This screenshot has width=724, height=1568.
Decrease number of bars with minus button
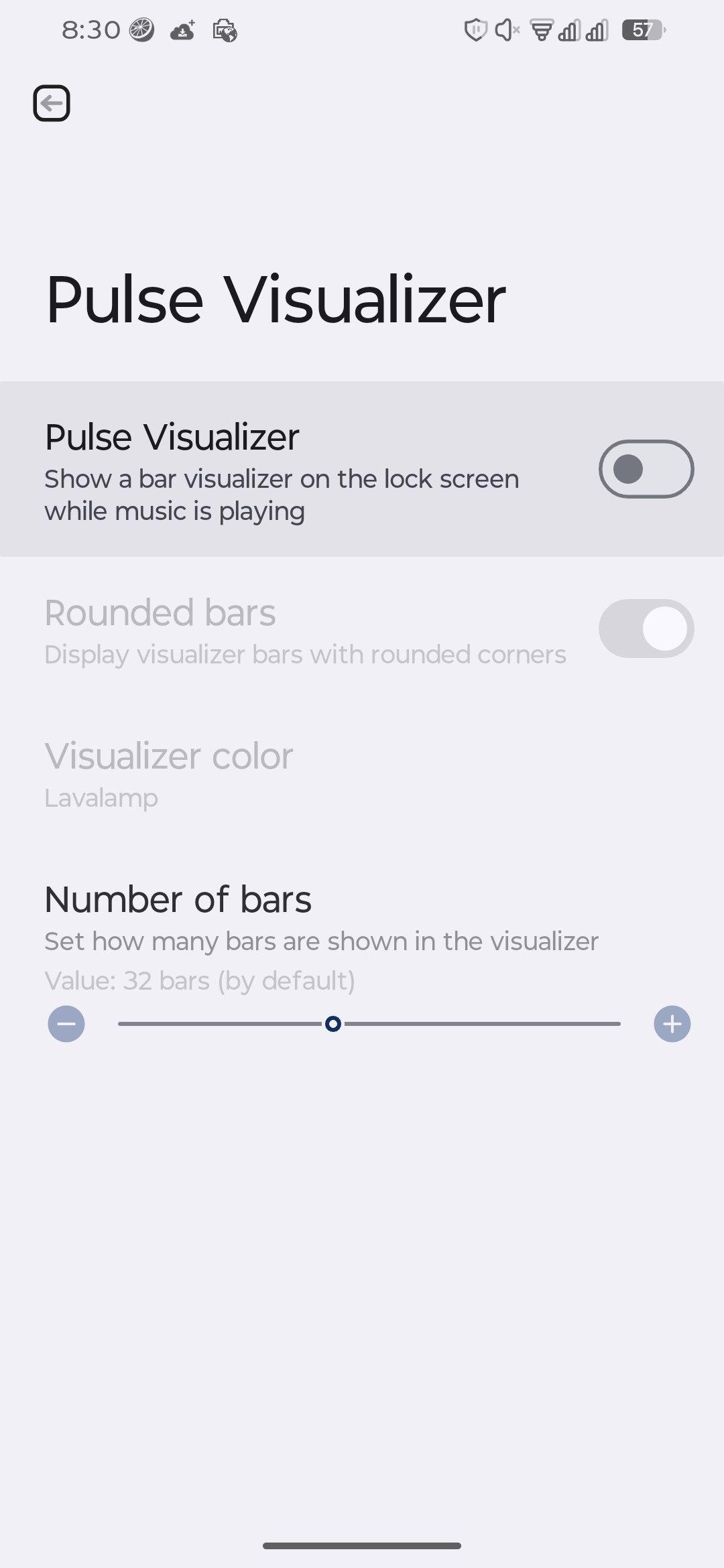(66, 1024)
